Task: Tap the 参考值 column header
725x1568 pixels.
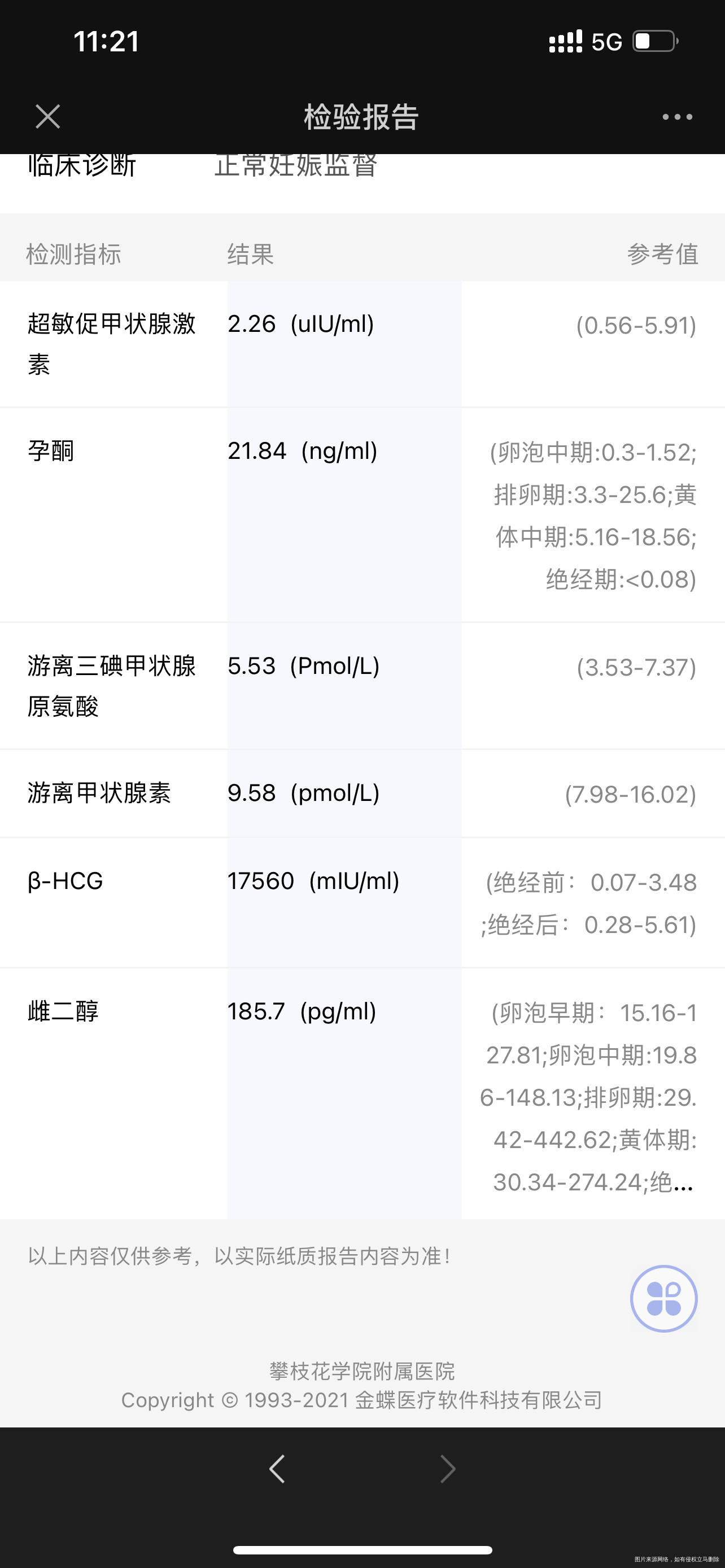Action: 663,255
